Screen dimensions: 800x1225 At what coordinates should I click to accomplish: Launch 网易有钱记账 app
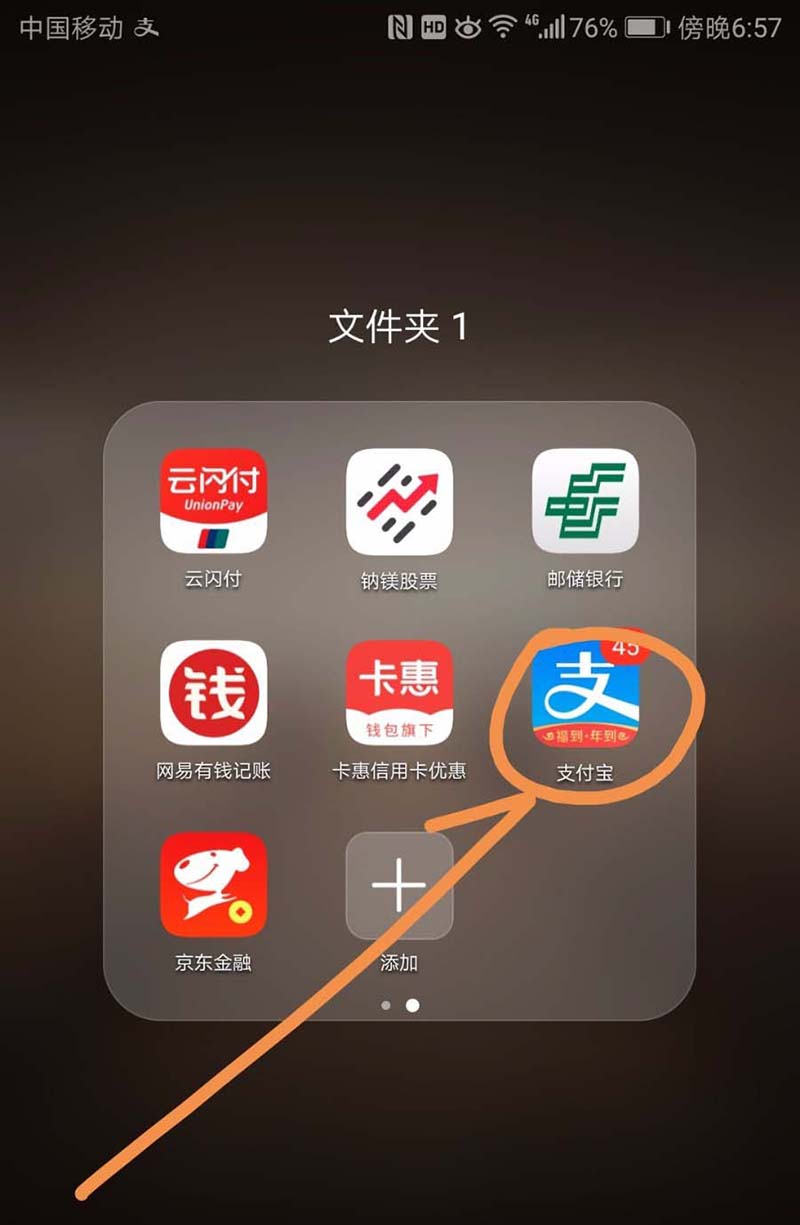[214, 693]
